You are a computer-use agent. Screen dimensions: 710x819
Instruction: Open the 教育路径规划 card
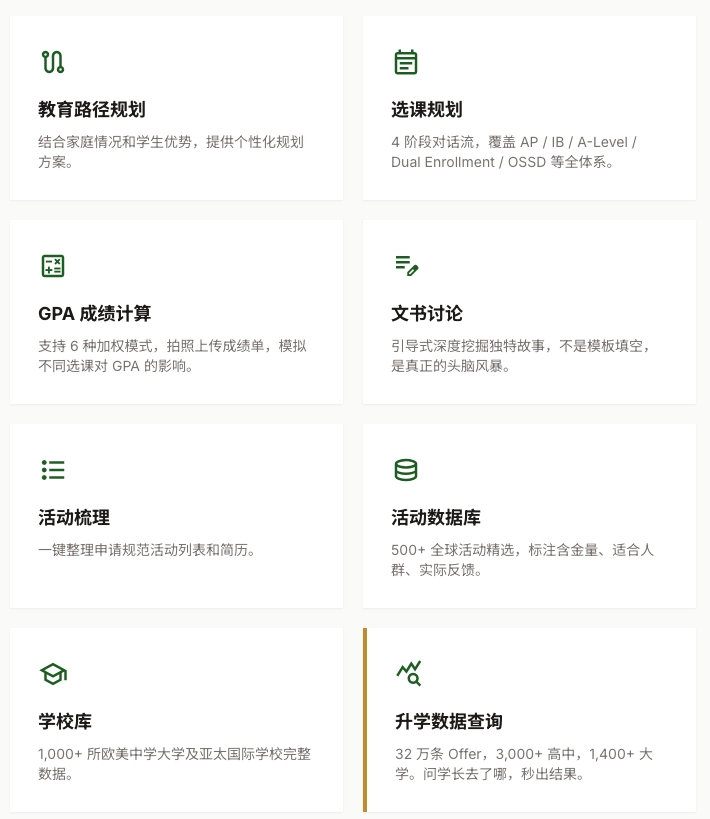coord(176,108)
